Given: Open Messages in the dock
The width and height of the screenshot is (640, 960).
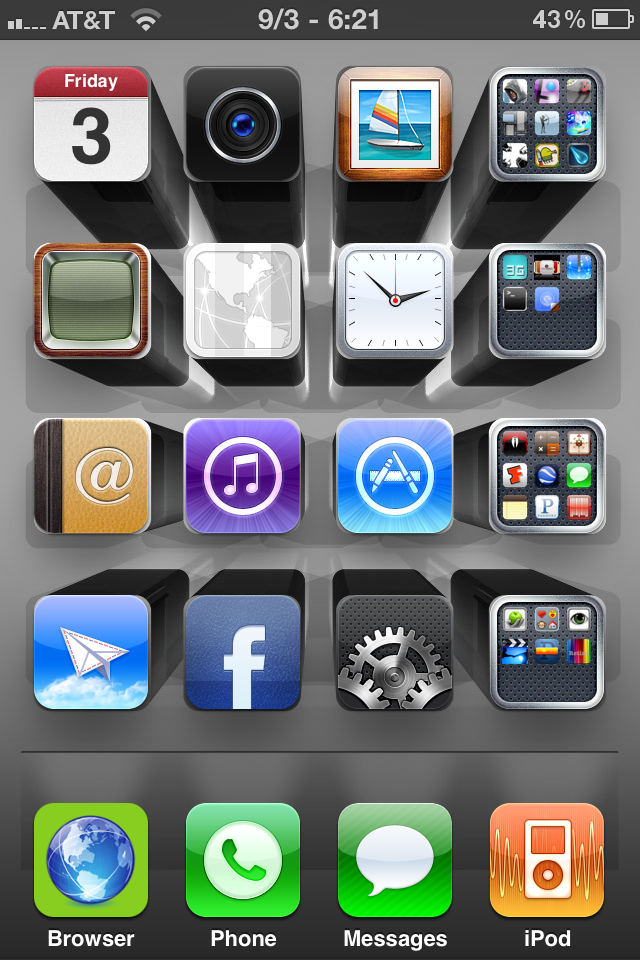Looking at the screenshot, I should (394, 860).
